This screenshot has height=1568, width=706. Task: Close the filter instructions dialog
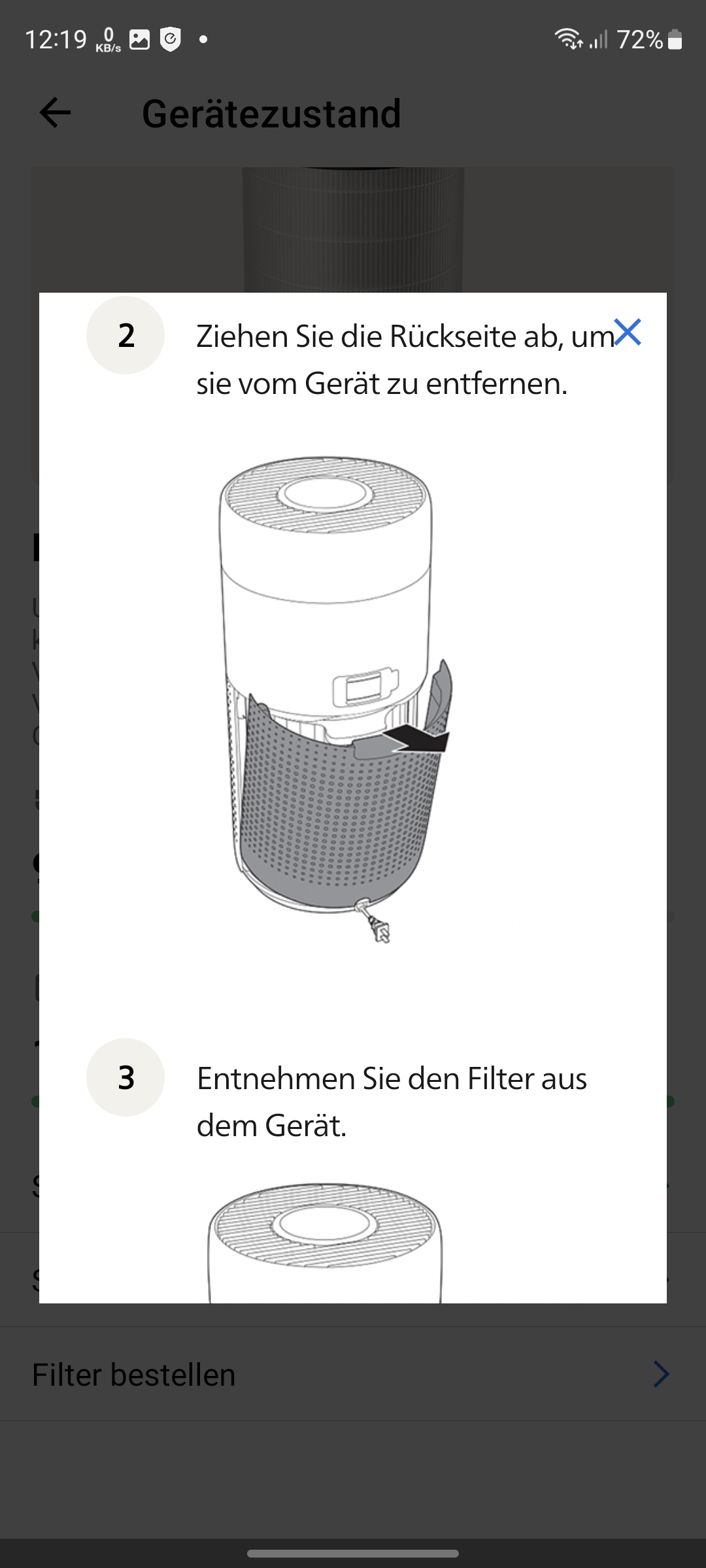[628, 333]
